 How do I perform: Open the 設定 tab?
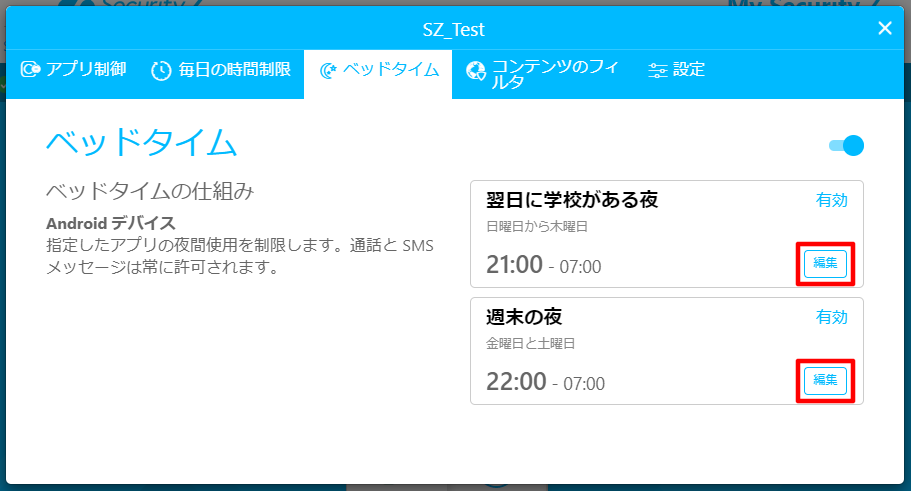(677, 70)
